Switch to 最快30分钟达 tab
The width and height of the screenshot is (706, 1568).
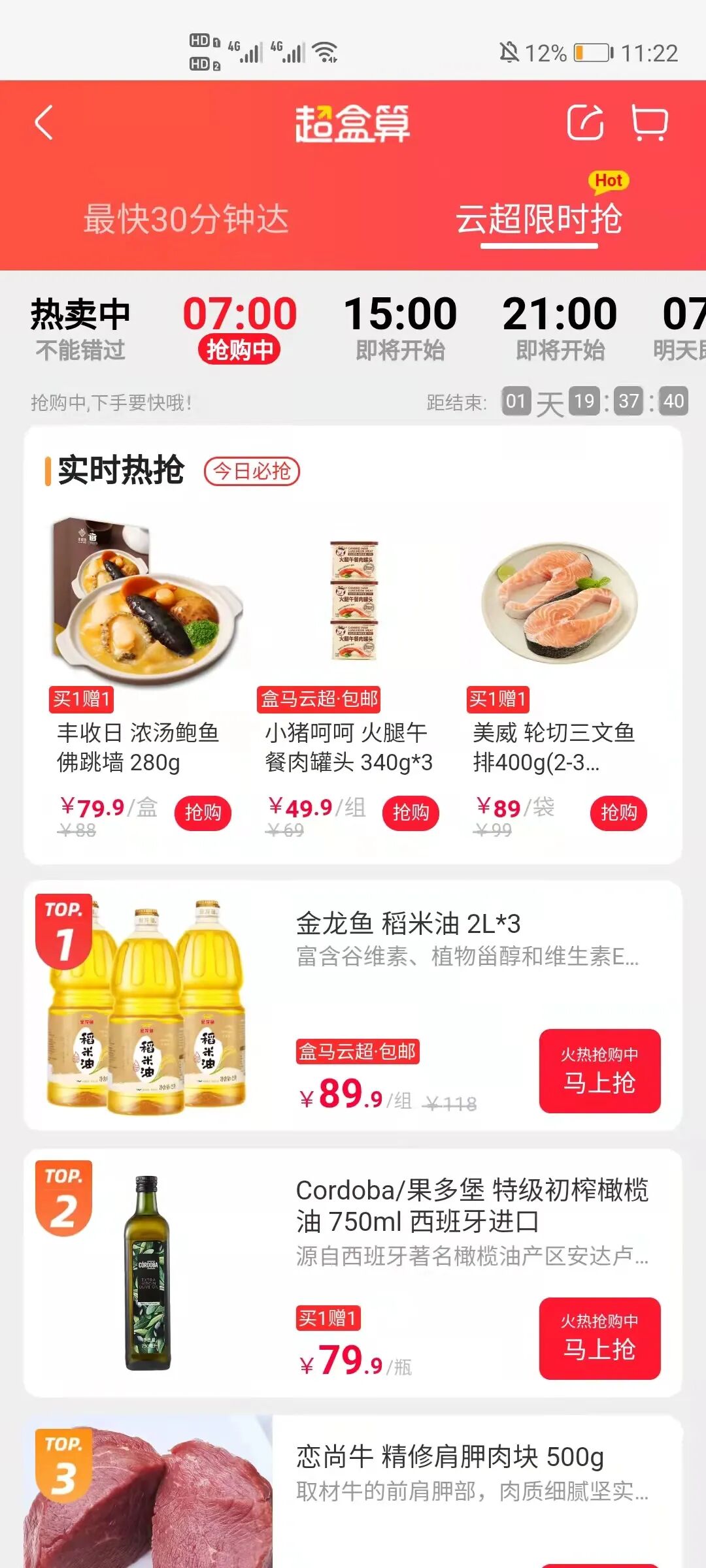186,218
